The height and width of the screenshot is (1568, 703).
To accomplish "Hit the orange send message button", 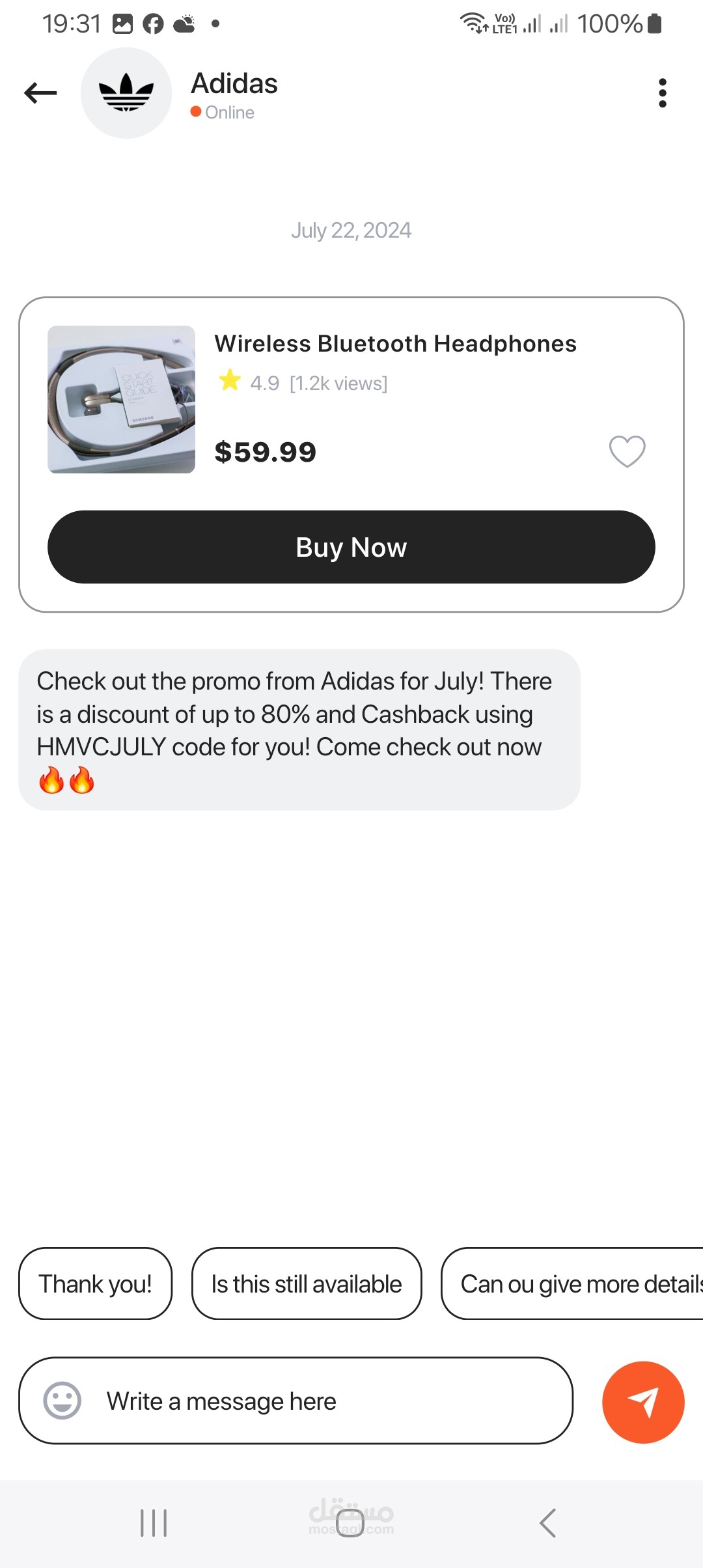I will (x=643, y=1402).
